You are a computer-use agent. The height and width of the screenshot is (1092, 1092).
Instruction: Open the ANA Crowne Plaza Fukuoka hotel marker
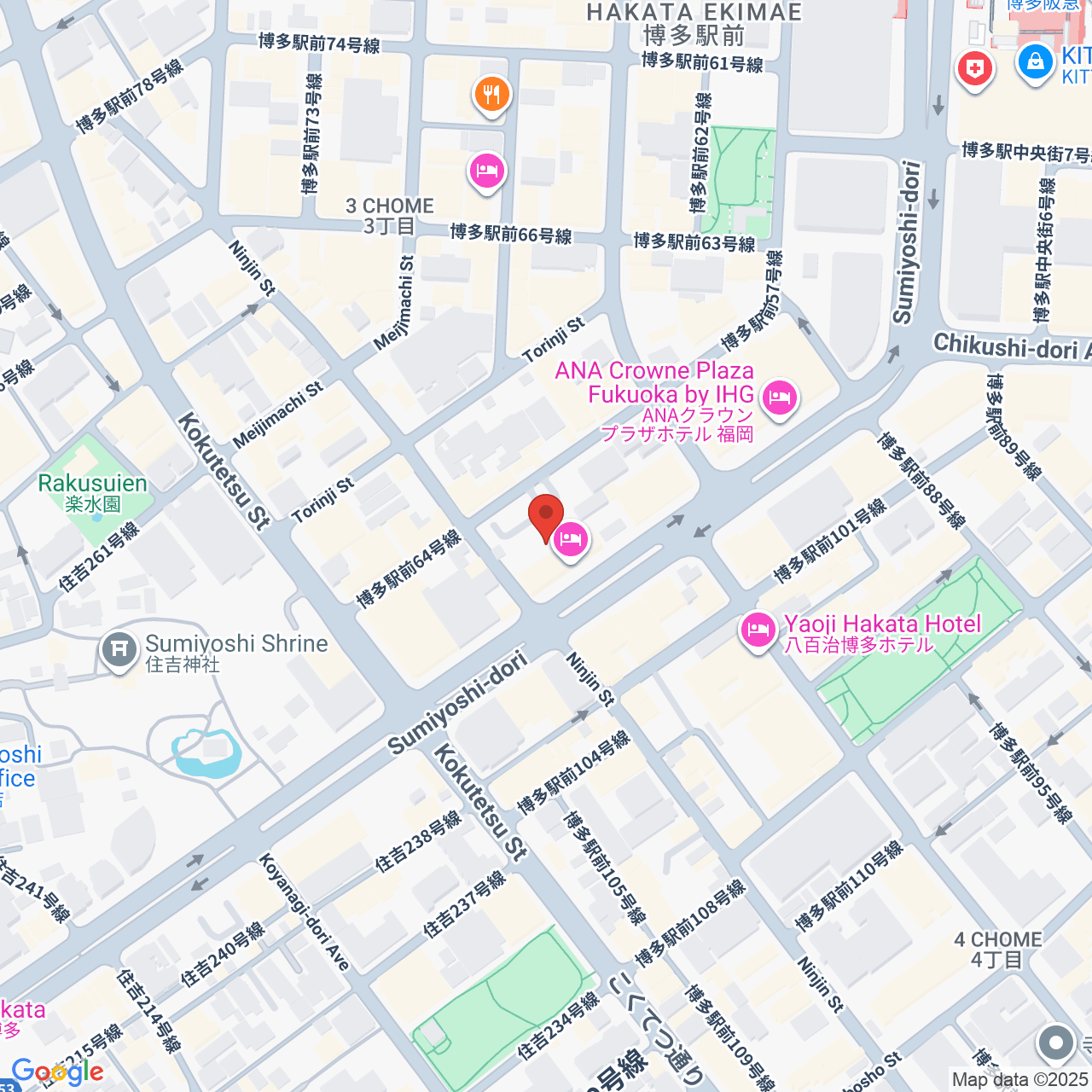click(780, 398)
